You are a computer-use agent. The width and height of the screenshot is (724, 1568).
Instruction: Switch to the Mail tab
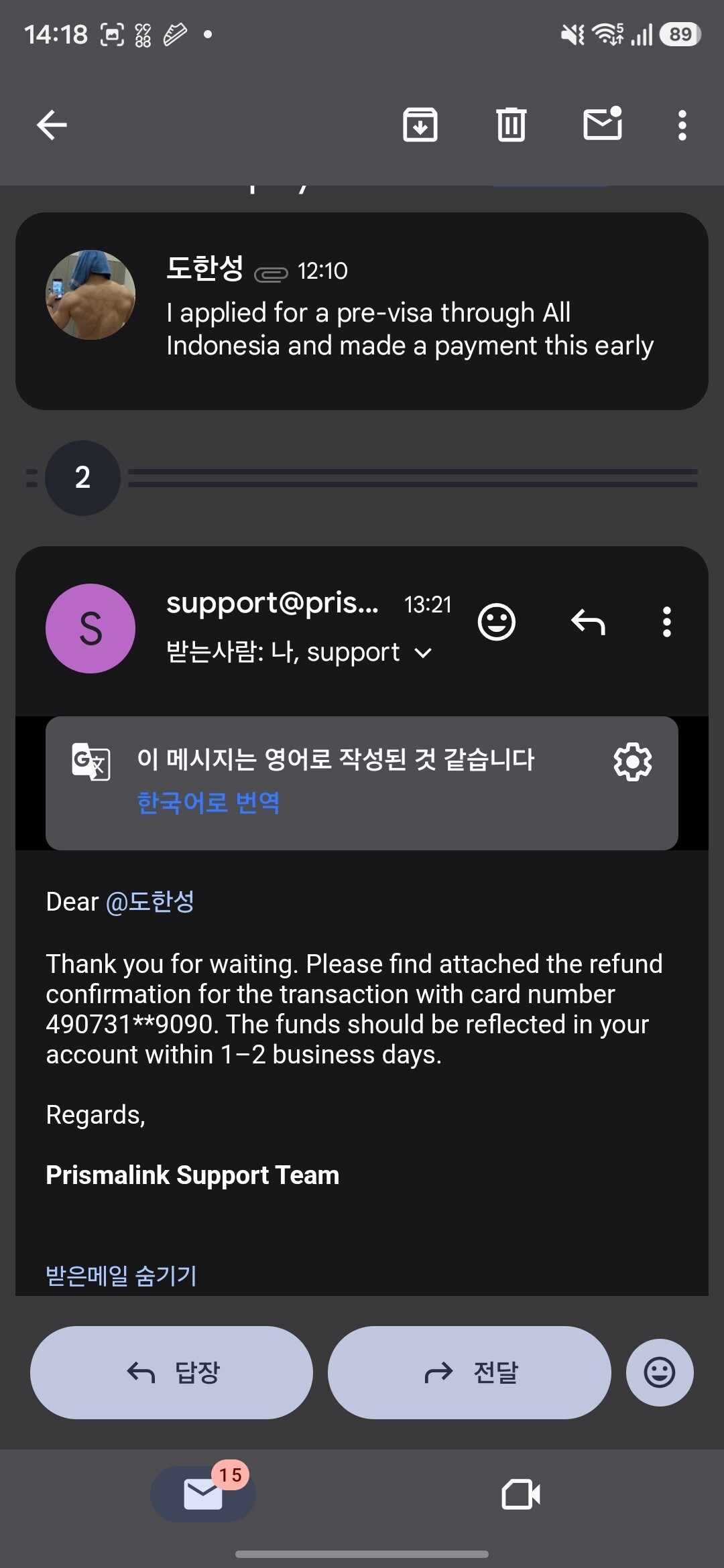[x=203, y=1494]
